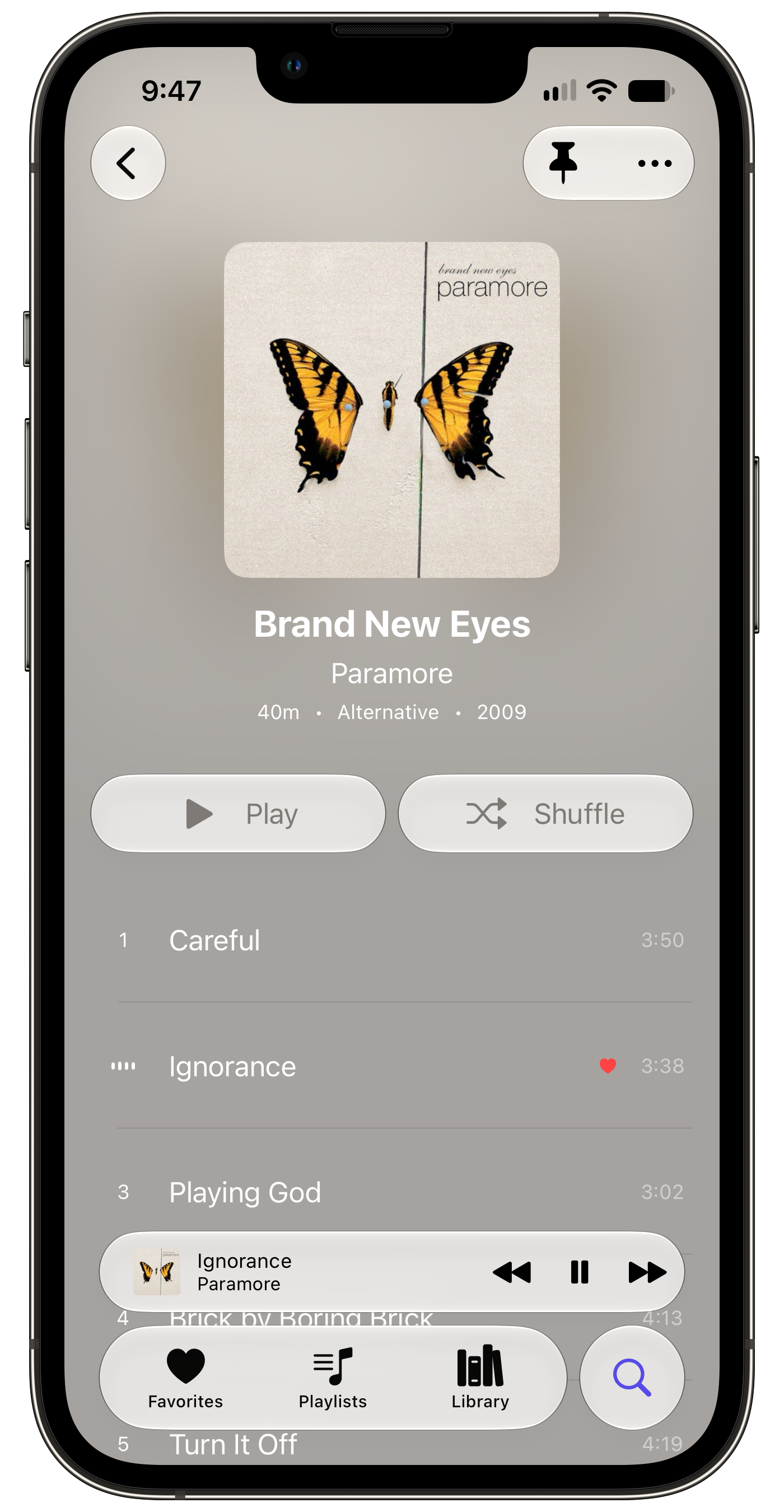Open the three-dot more options menu
784x1512 pixels.
(654, 163)
